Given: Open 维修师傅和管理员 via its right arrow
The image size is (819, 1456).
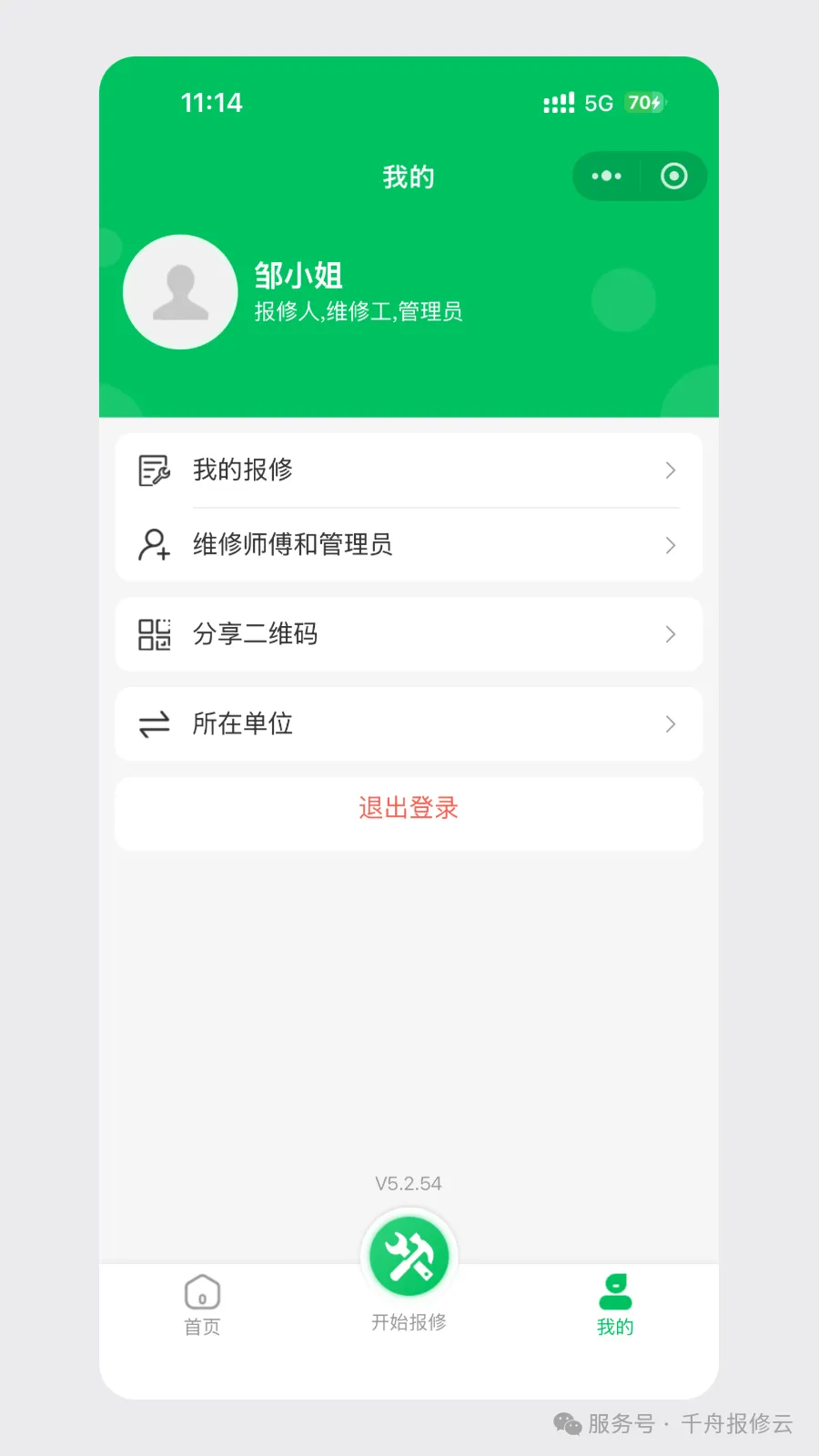Looking at the screenshot, I should pyautogui.click(x=671, y=545).
